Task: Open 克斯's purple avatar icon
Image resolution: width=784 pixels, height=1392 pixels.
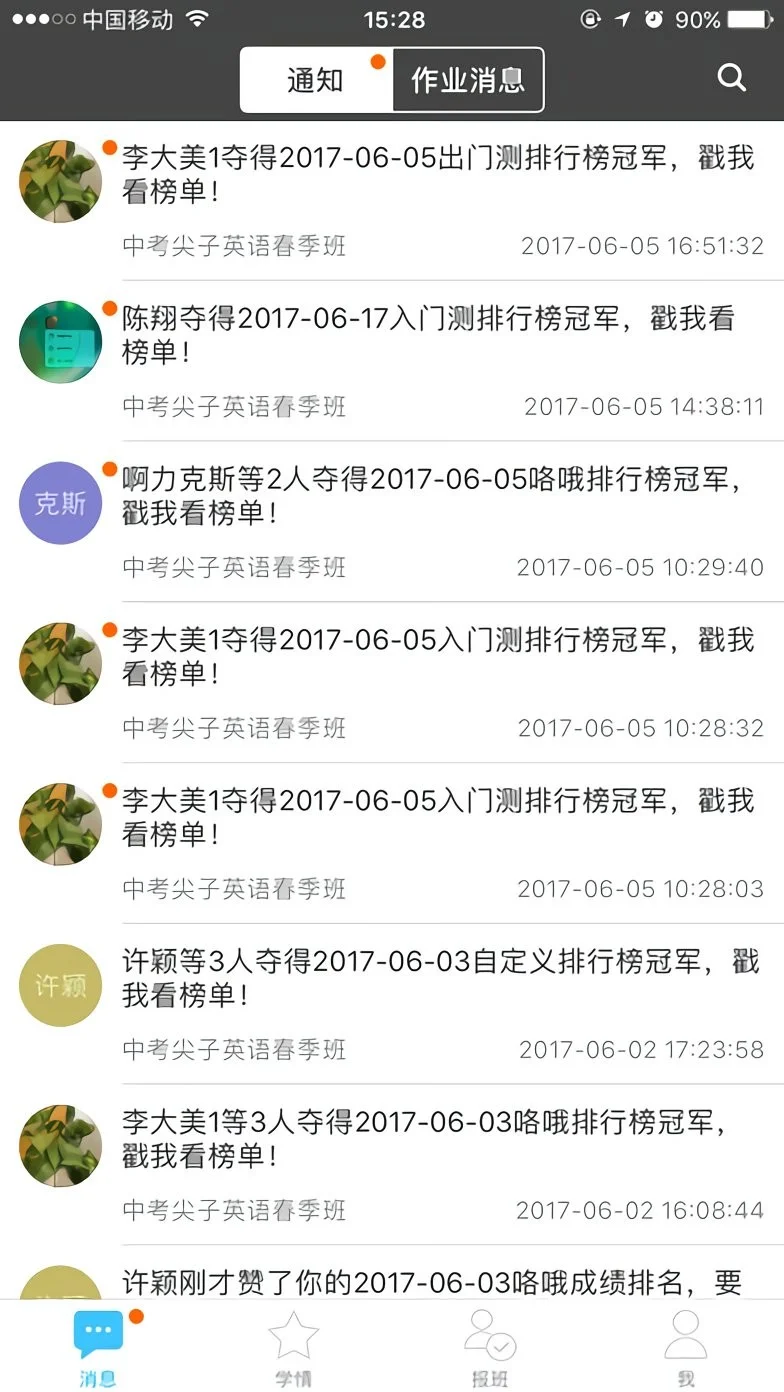Action: pos(59,503)
